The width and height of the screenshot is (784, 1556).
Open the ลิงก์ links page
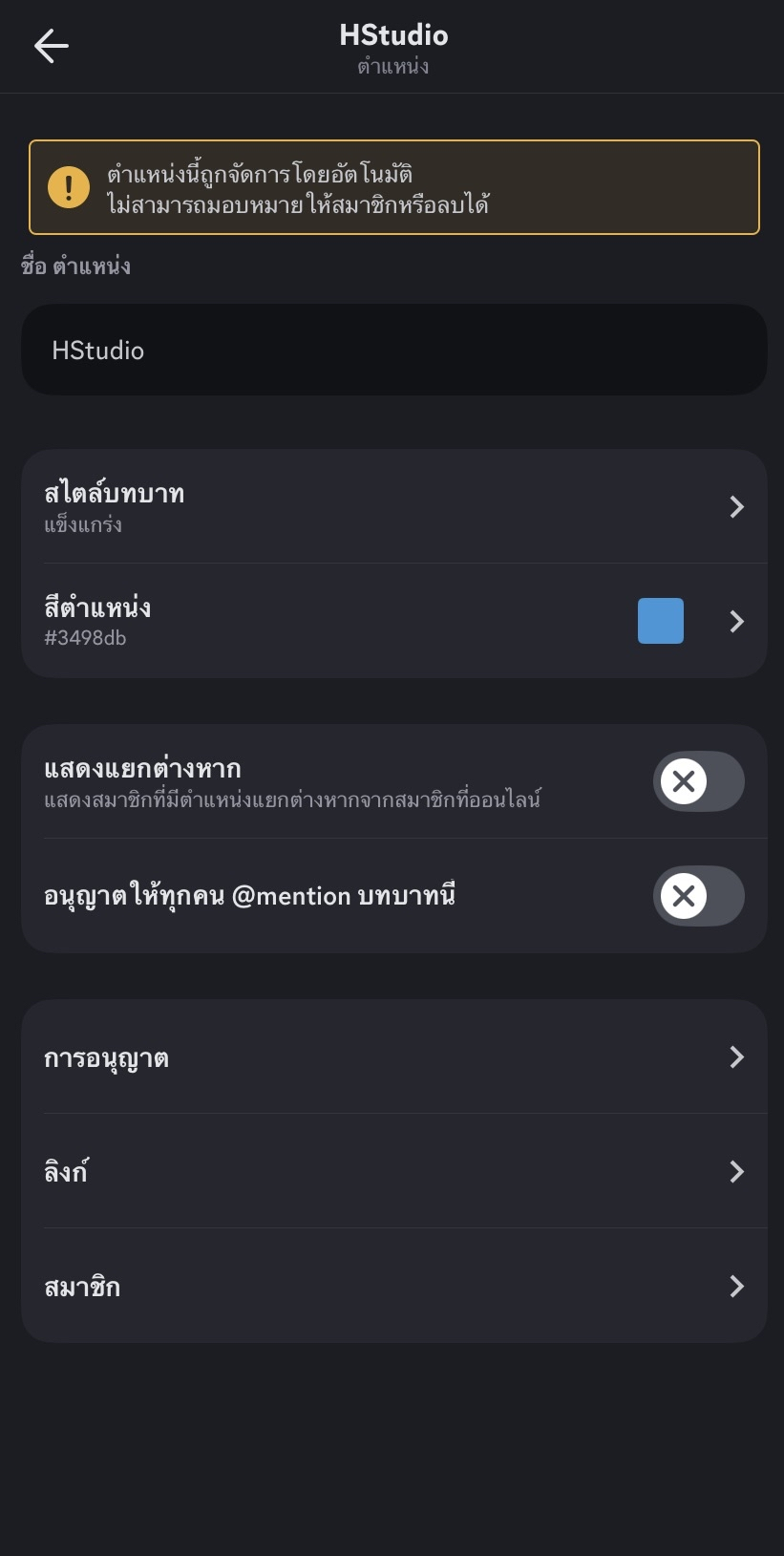392,1171
